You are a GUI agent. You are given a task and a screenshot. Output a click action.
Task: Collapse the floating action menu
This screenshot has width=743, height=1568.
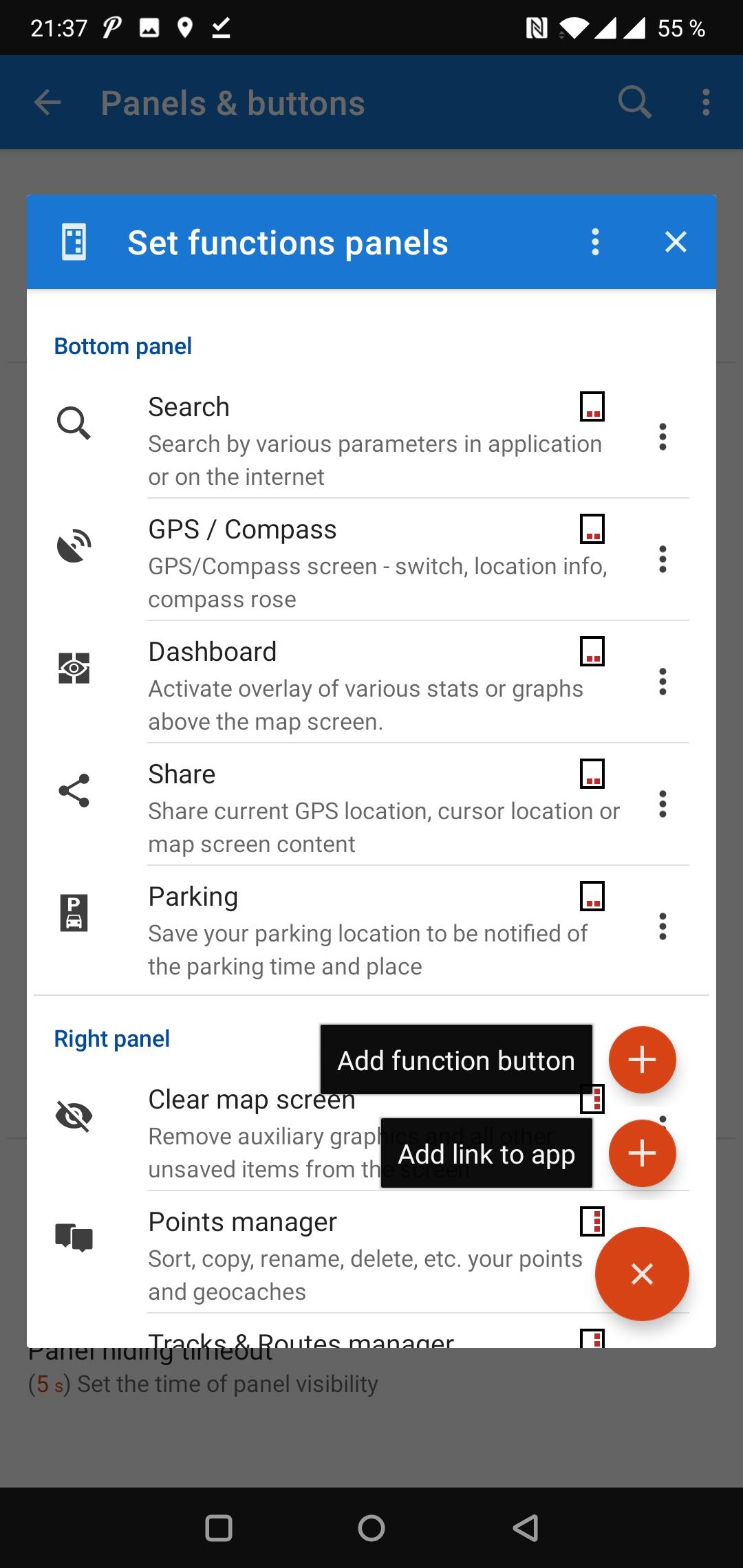tap(642, 1274)
